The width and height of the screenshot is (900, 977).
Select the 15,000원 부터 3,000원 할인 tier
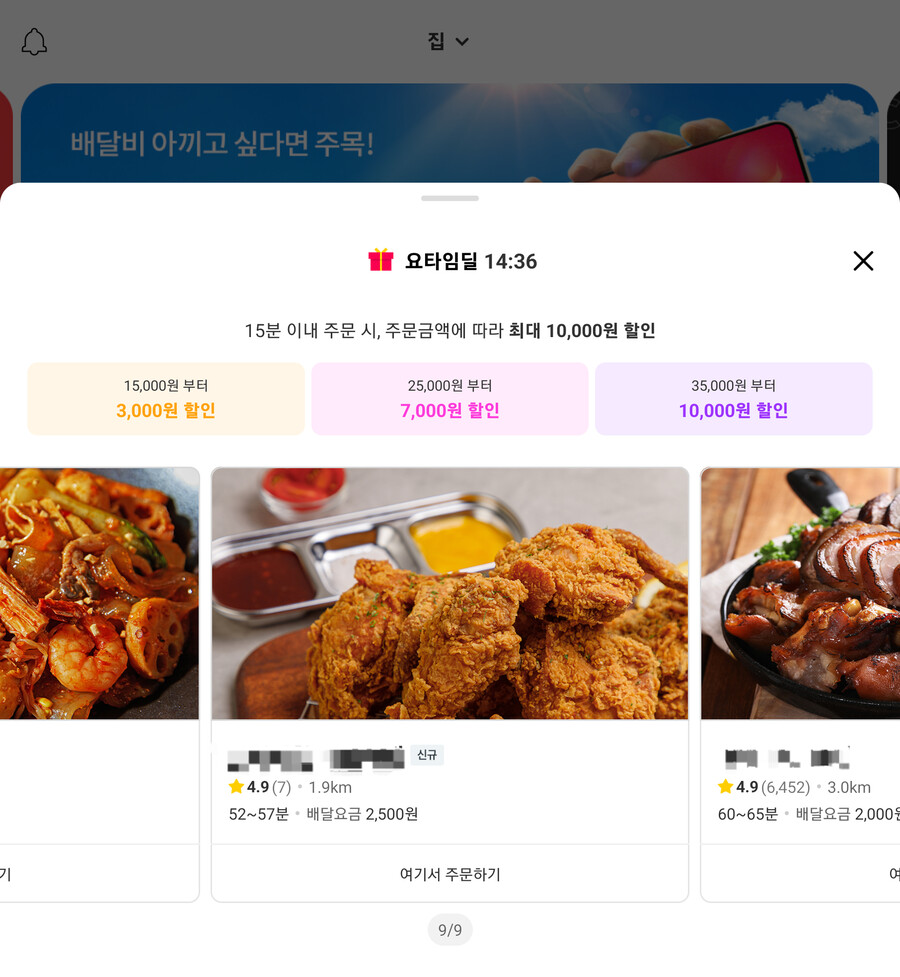(x=165, y=398)
